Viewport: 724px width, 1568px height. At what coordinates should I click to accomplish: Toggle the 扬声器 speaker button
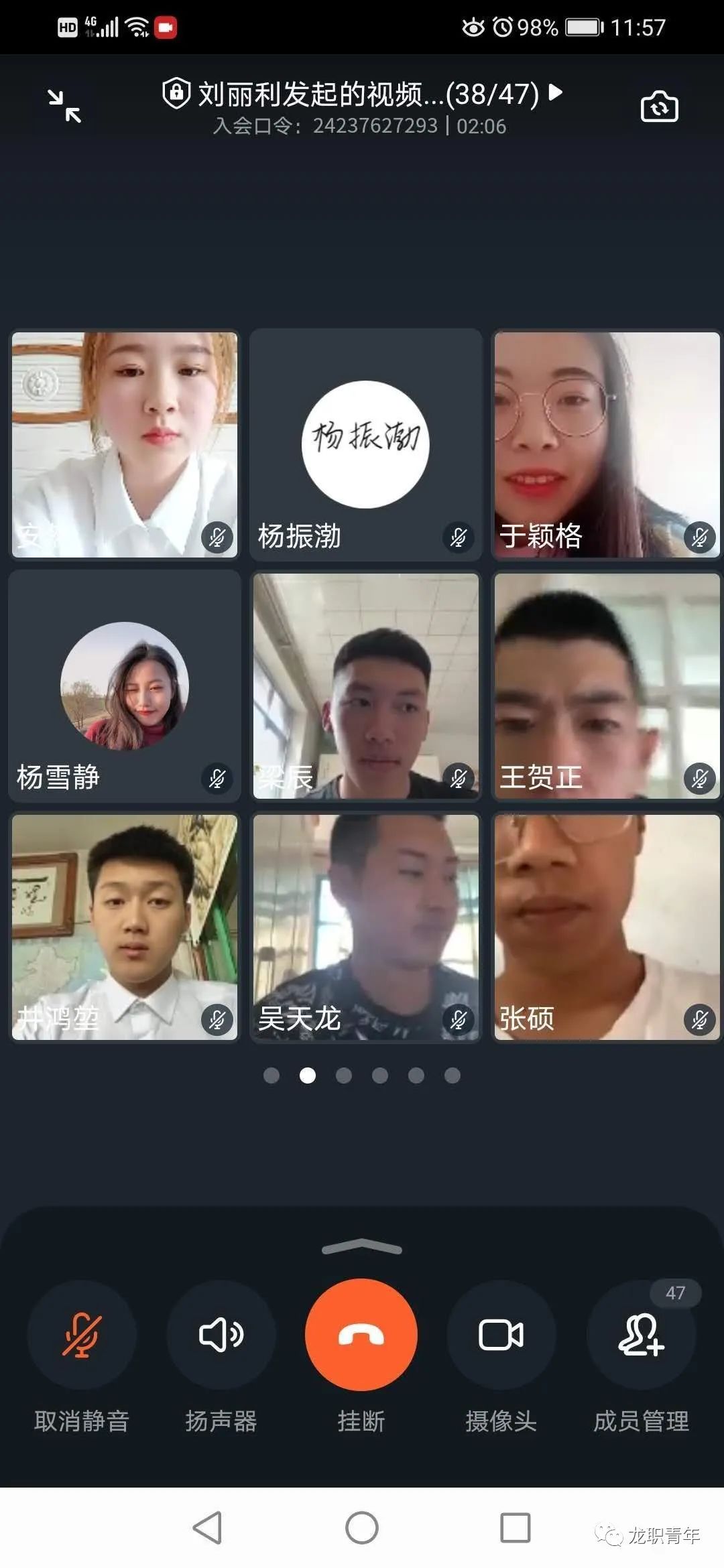click(x=221, y=1334)
